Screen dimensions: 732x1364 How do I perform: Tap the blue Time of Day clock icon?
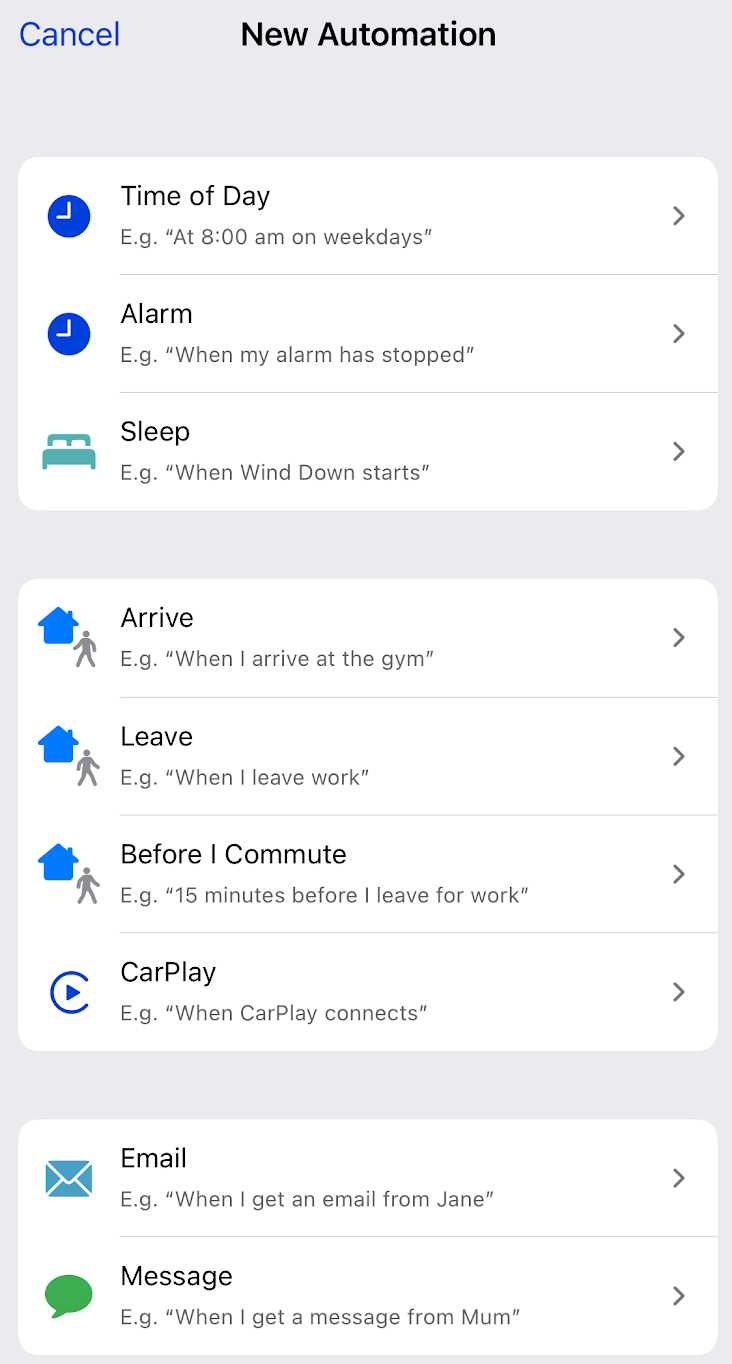tap(68, 216)
